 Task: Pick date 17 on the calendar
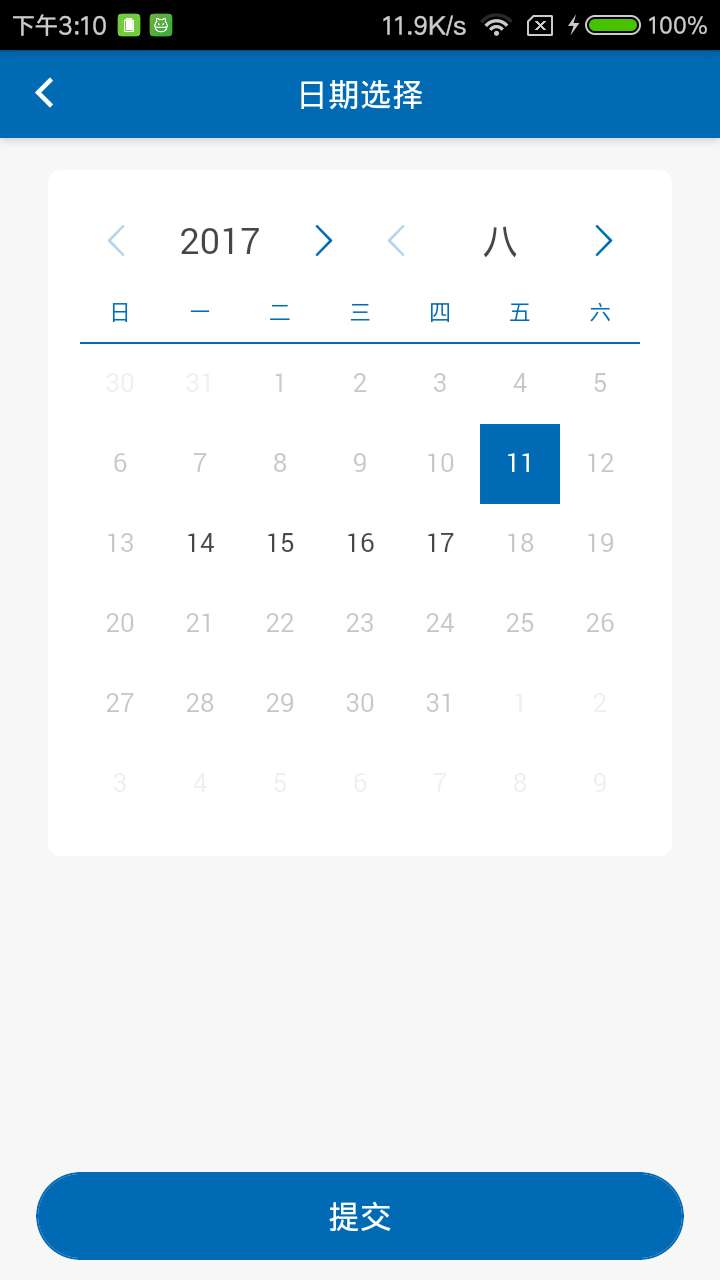[x=440, y=544]
